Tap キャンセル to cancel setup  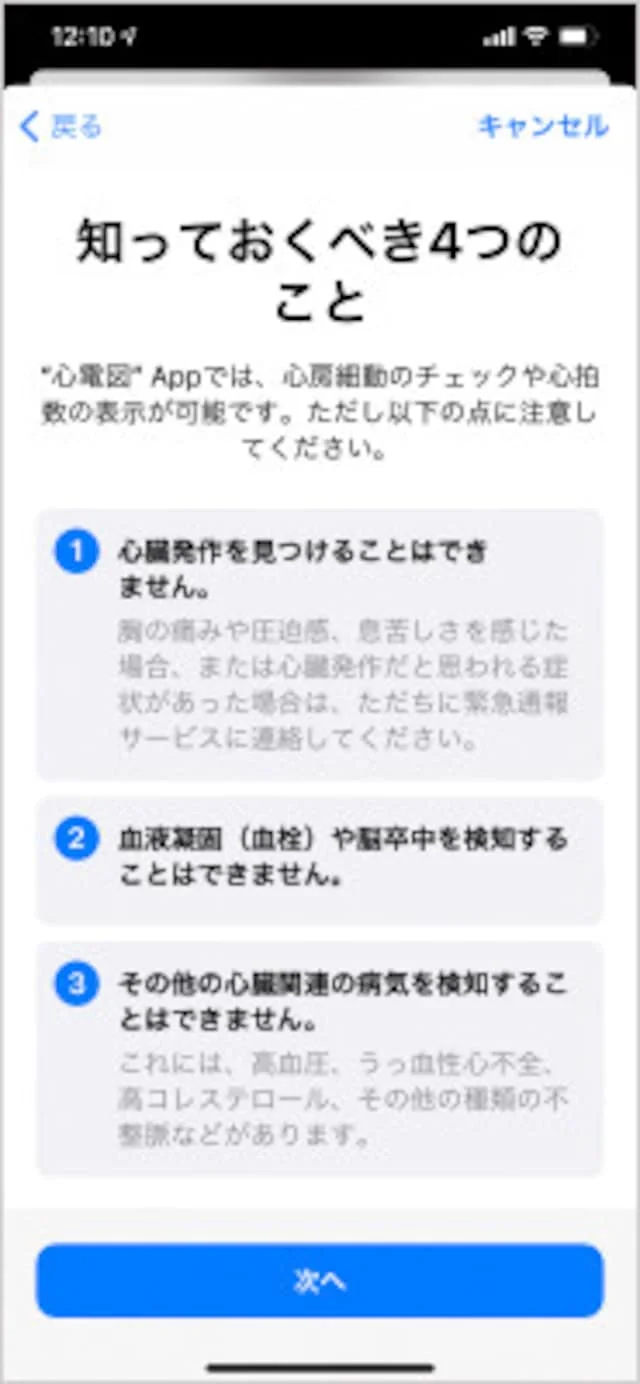pos(542,126)
